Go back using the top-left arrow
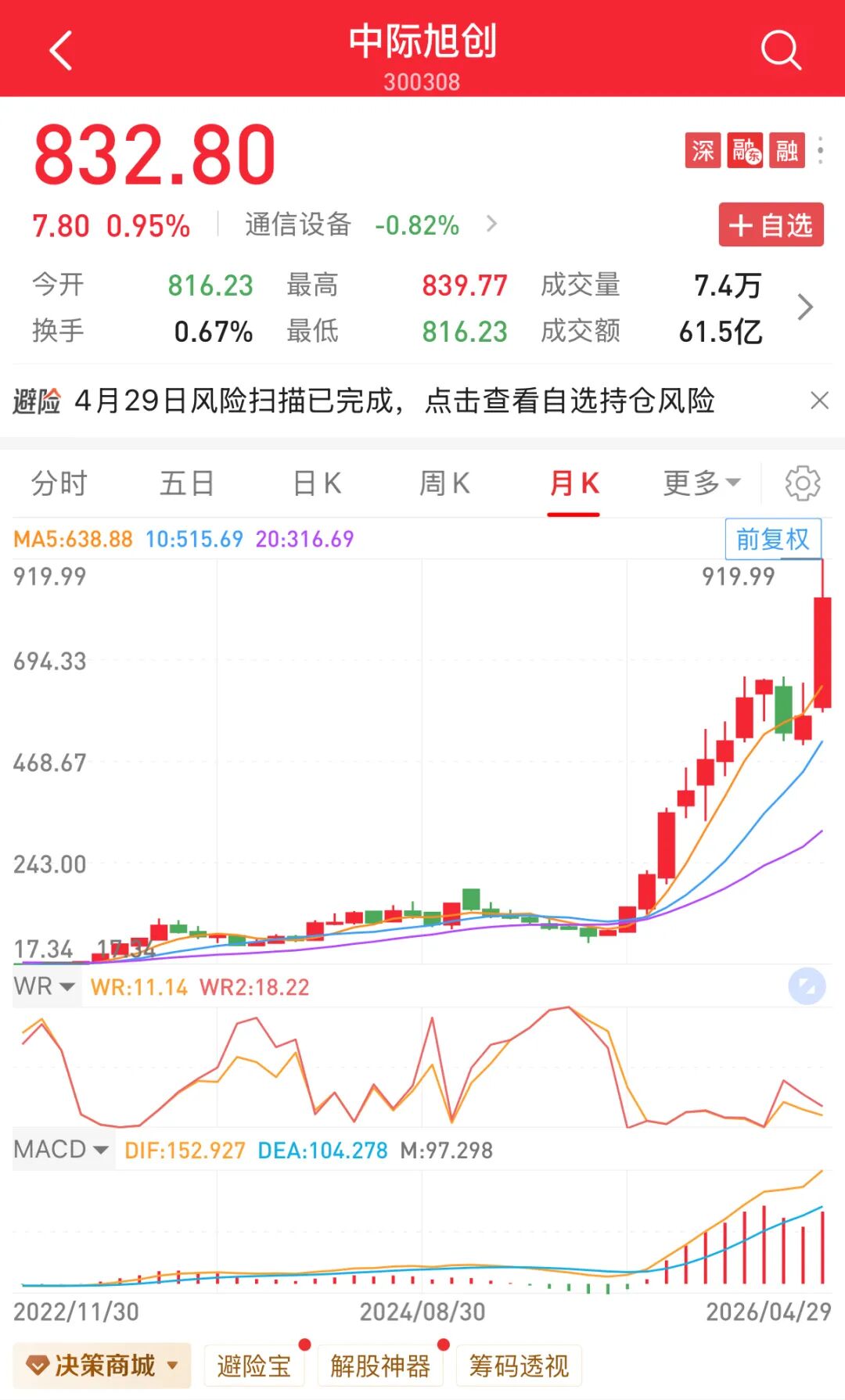The width and height of the screenshot is (845, 1400). (x=60, y=51)
